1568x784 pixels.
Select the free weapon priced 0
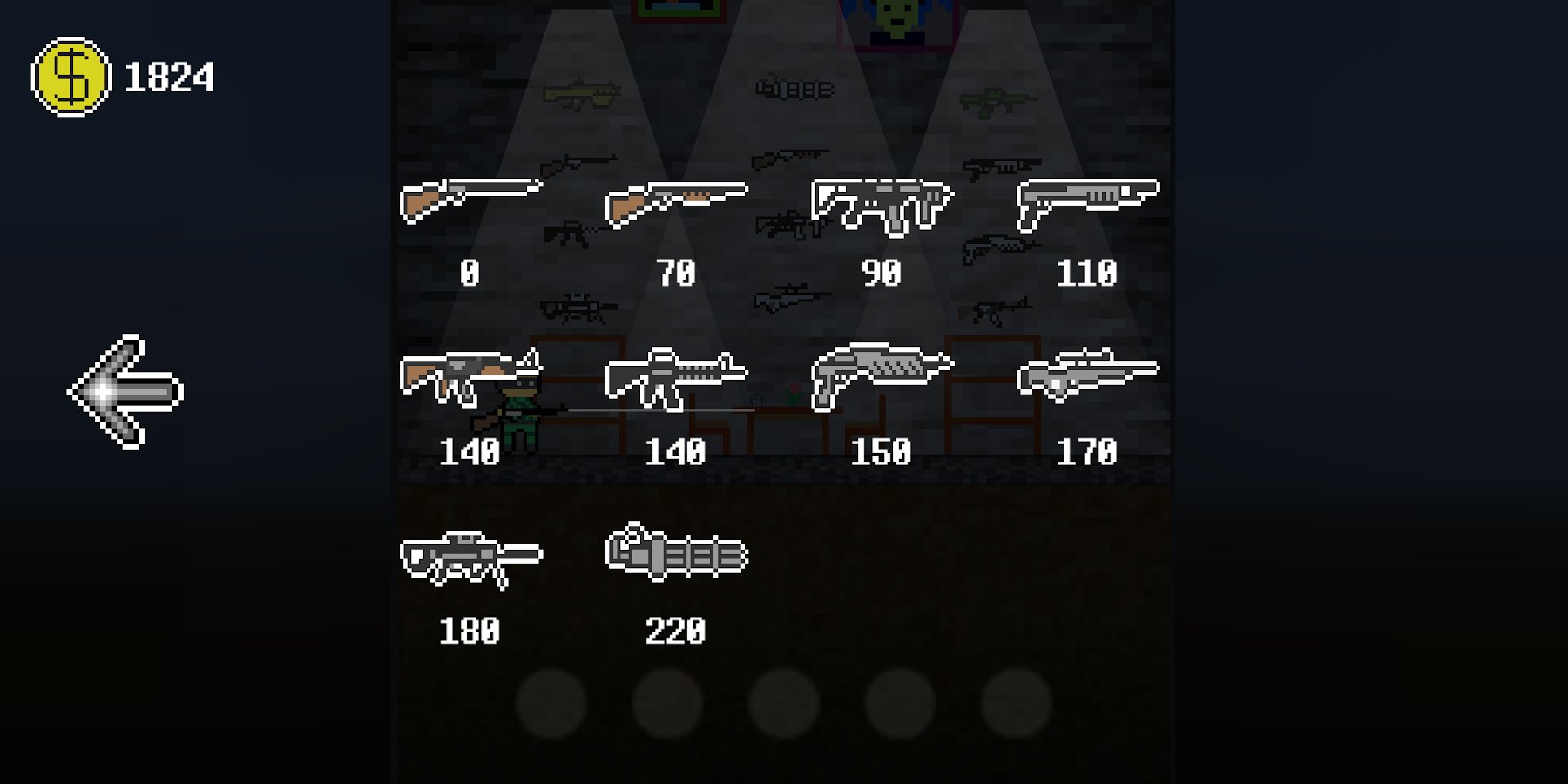(470, 201)
